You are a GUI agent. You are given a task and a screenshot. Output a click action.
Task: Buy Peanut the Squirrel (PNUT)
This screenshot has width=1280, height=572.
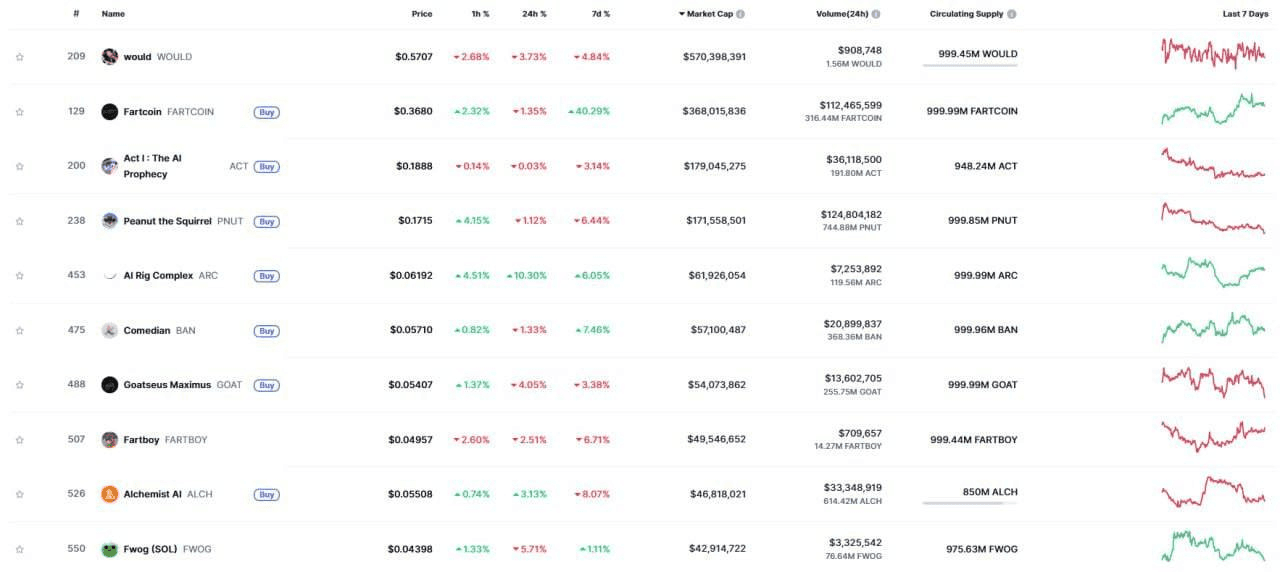[x=266, y=221]
